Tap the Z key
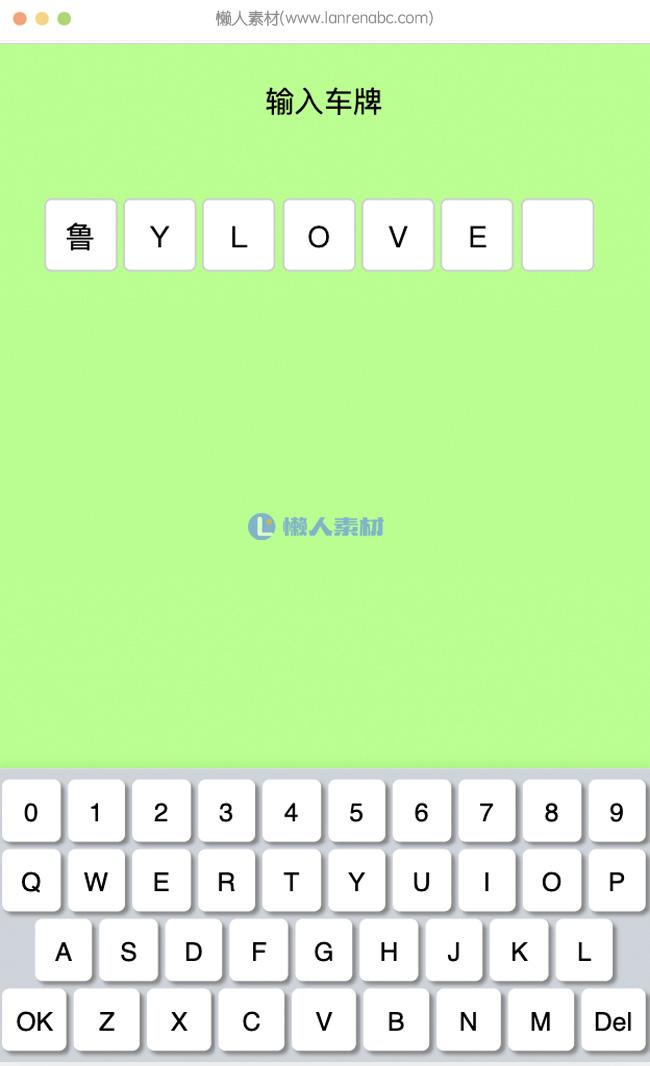 106,1020
